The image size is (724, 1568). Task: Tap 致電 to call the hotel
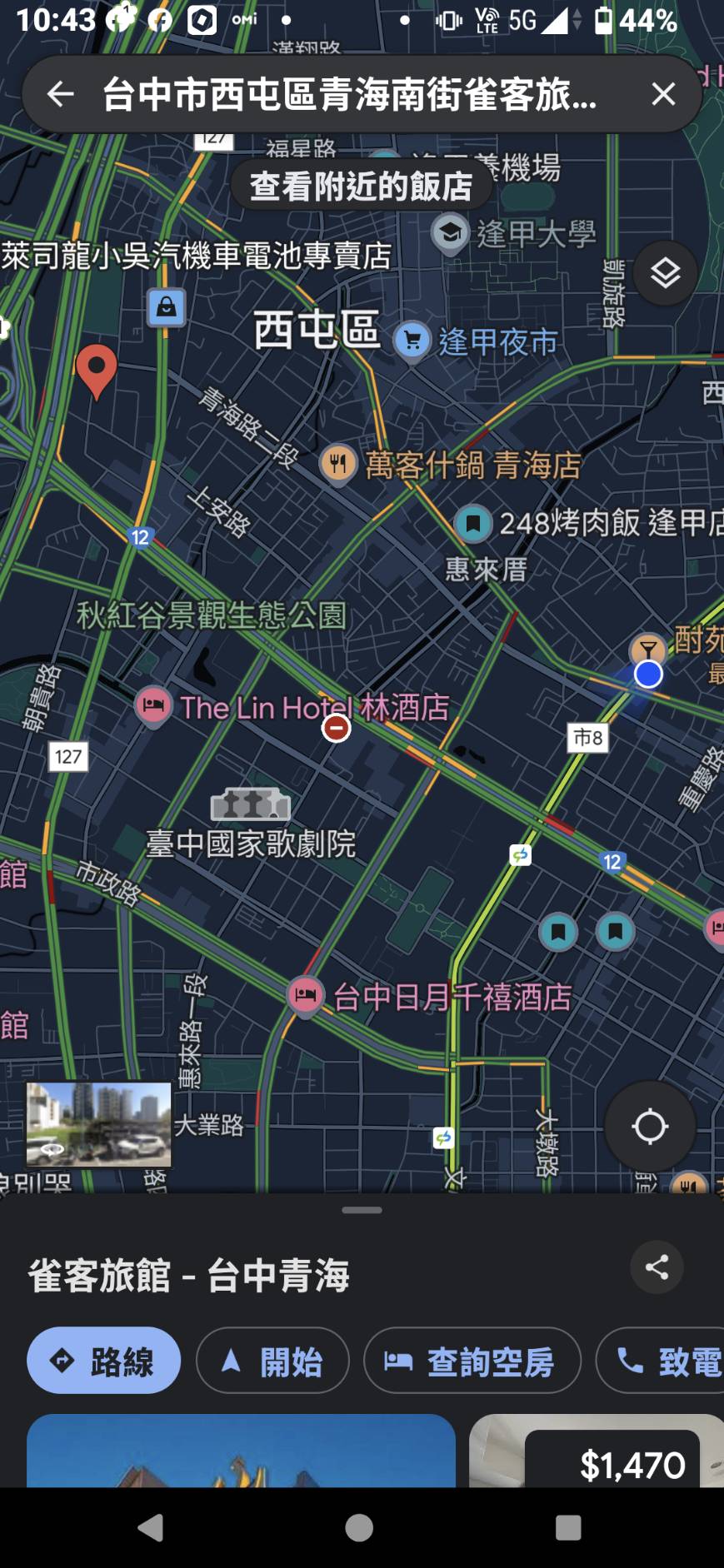(667, 1361)
